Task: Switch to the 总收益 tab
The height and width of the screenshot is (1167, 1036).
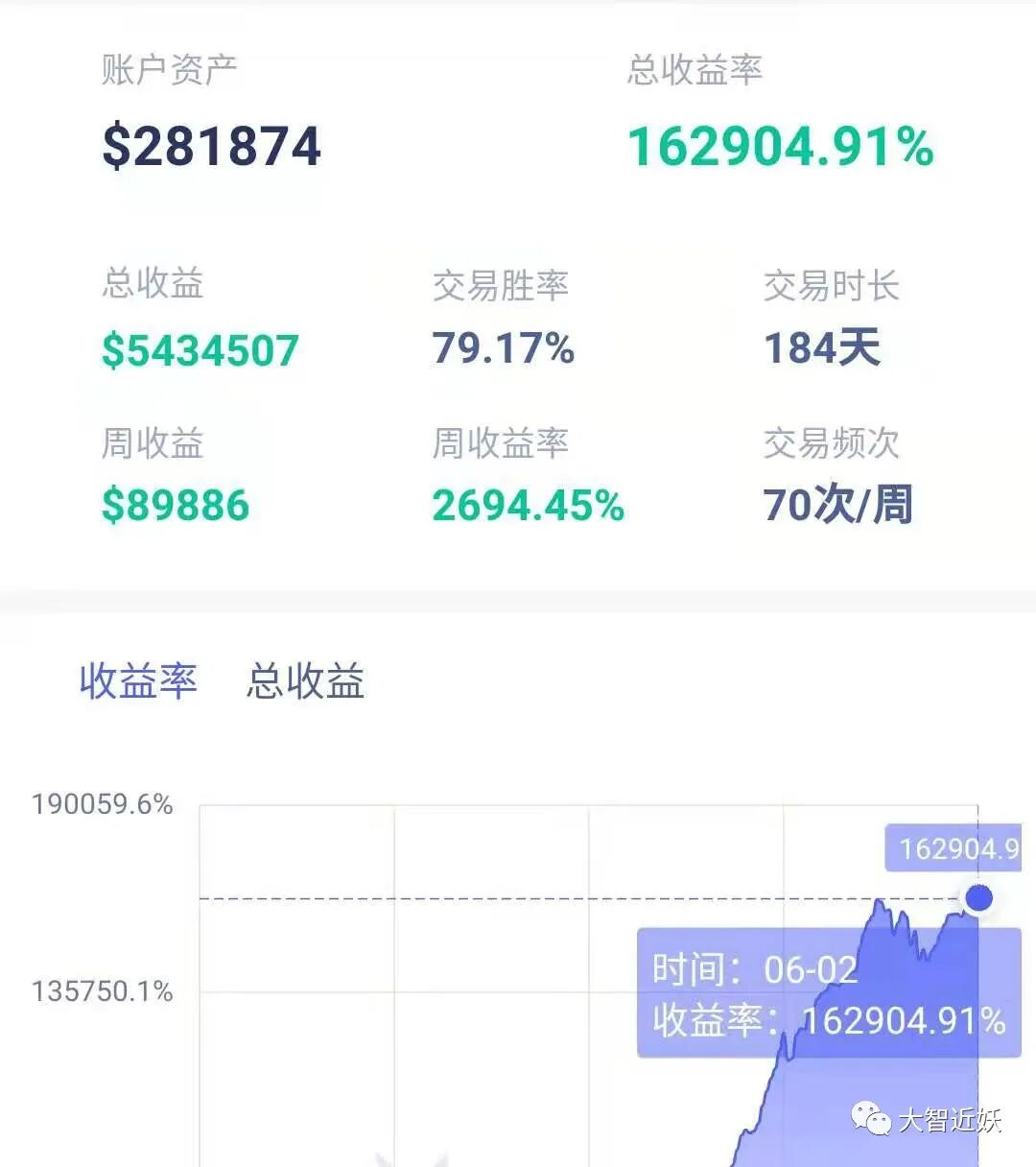Action: pos(306,681)
